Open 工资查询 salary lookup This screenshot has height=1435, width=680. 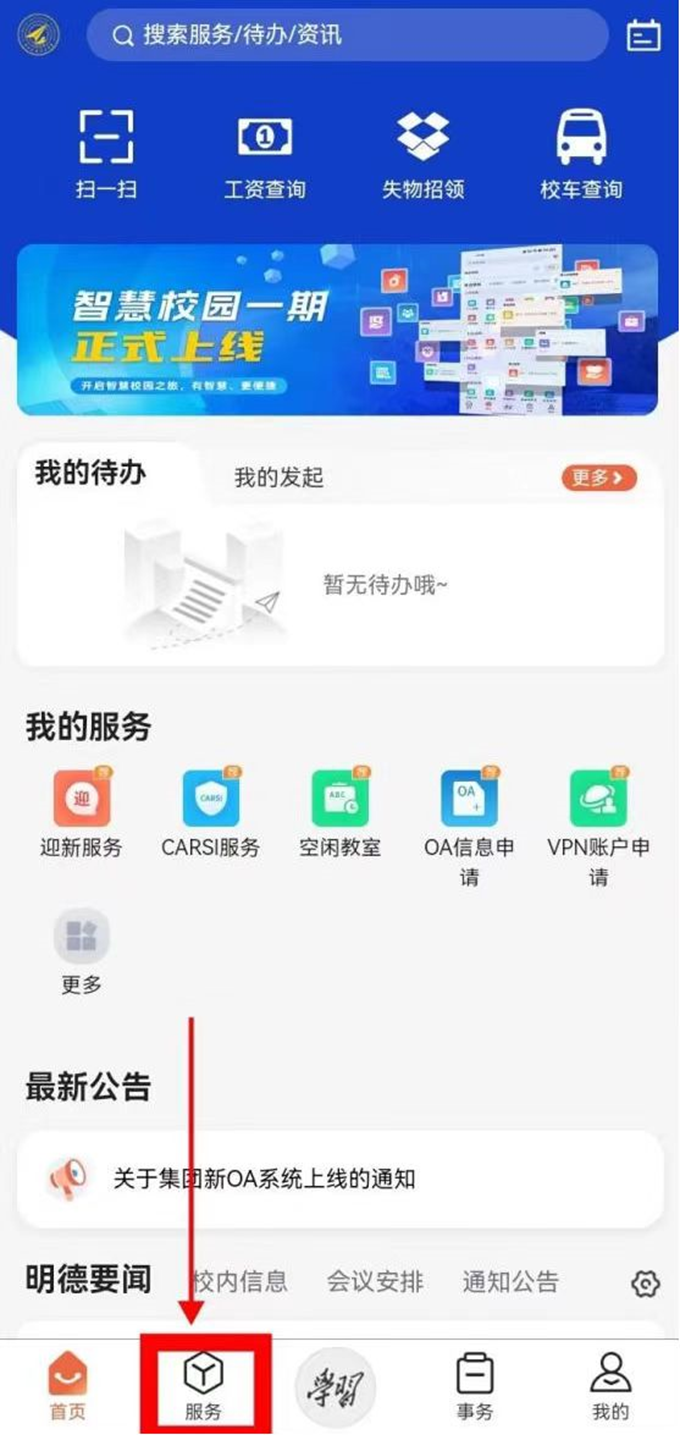264,153
